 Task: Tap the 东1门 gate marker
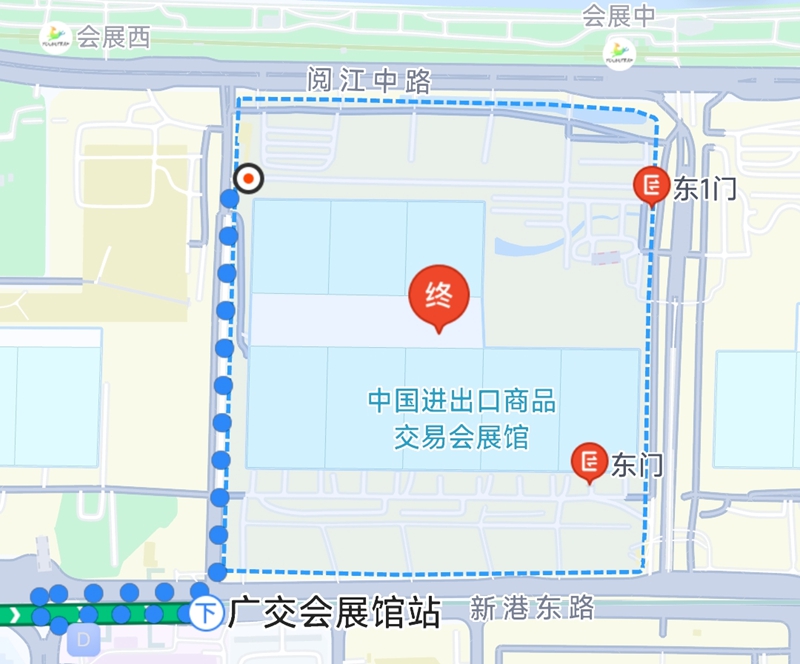coord(651,186)
